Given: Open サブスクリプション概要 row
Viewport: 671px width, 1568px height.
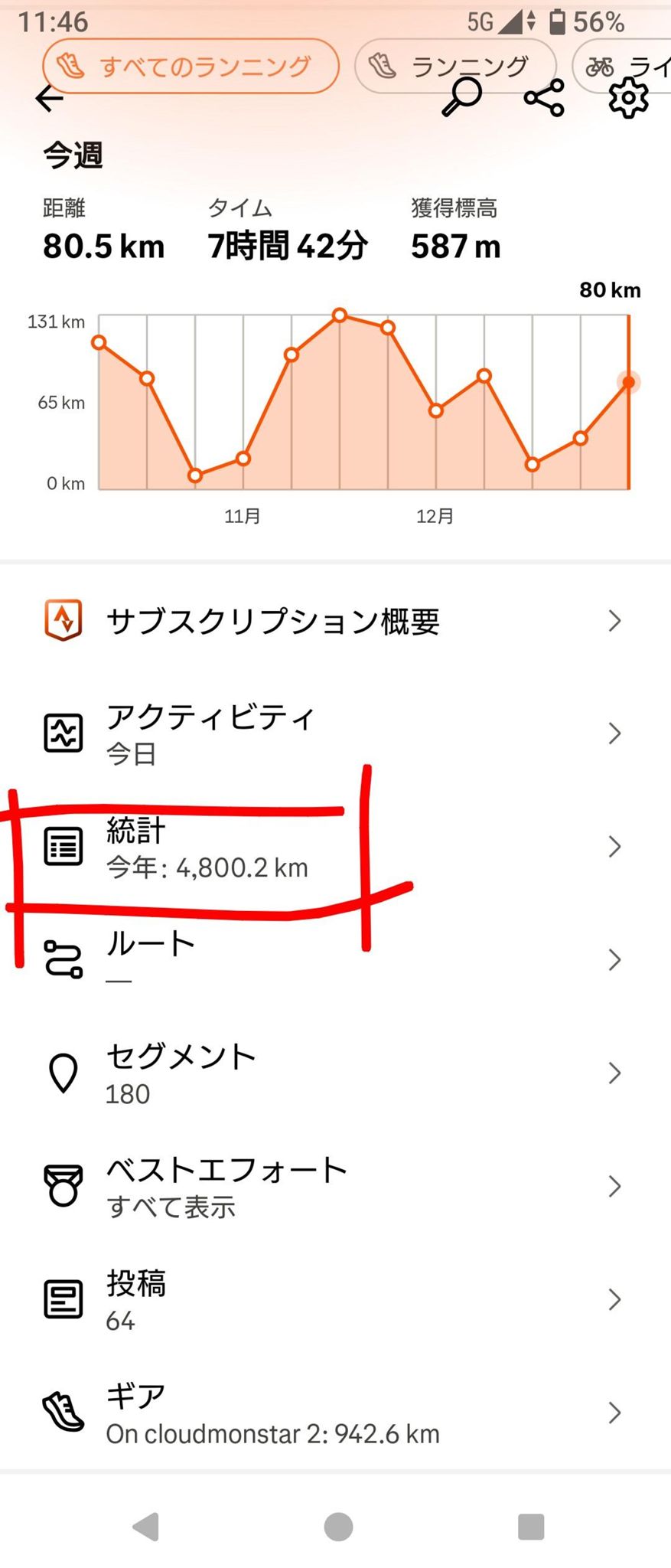Looking at the screenshot, I should pos(335,621).
